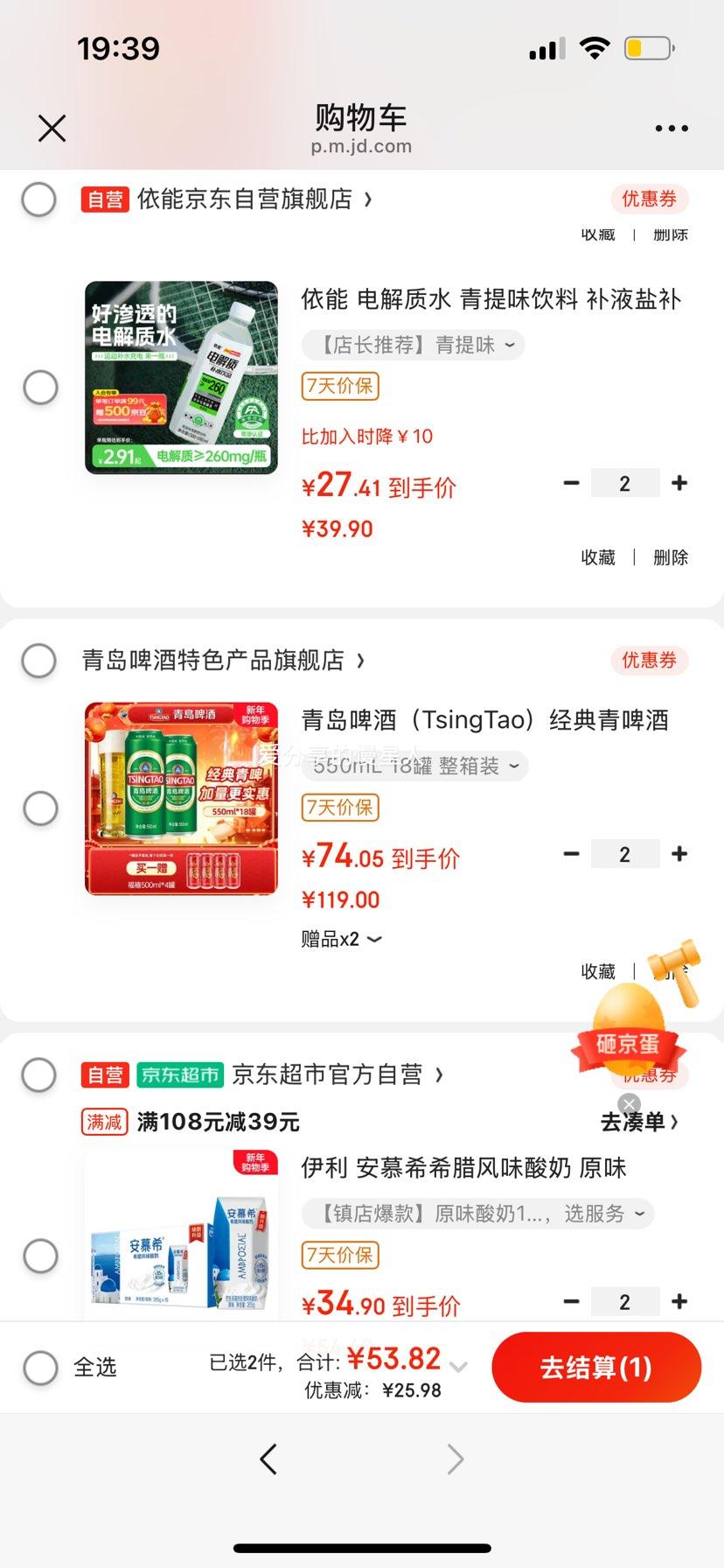Click the three-dot more options icon
Viewport: 724px width, 1568px height.
coord(670,128)
